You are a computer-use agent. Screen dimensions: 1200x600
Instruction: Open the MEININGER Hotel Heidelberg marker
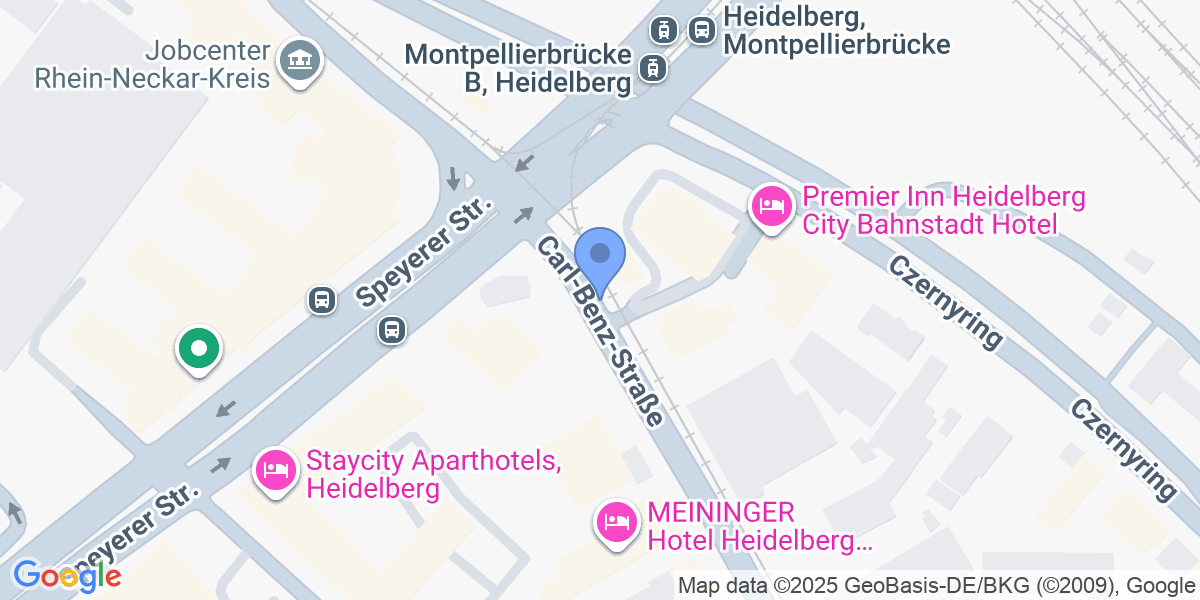tap(616, 520)
